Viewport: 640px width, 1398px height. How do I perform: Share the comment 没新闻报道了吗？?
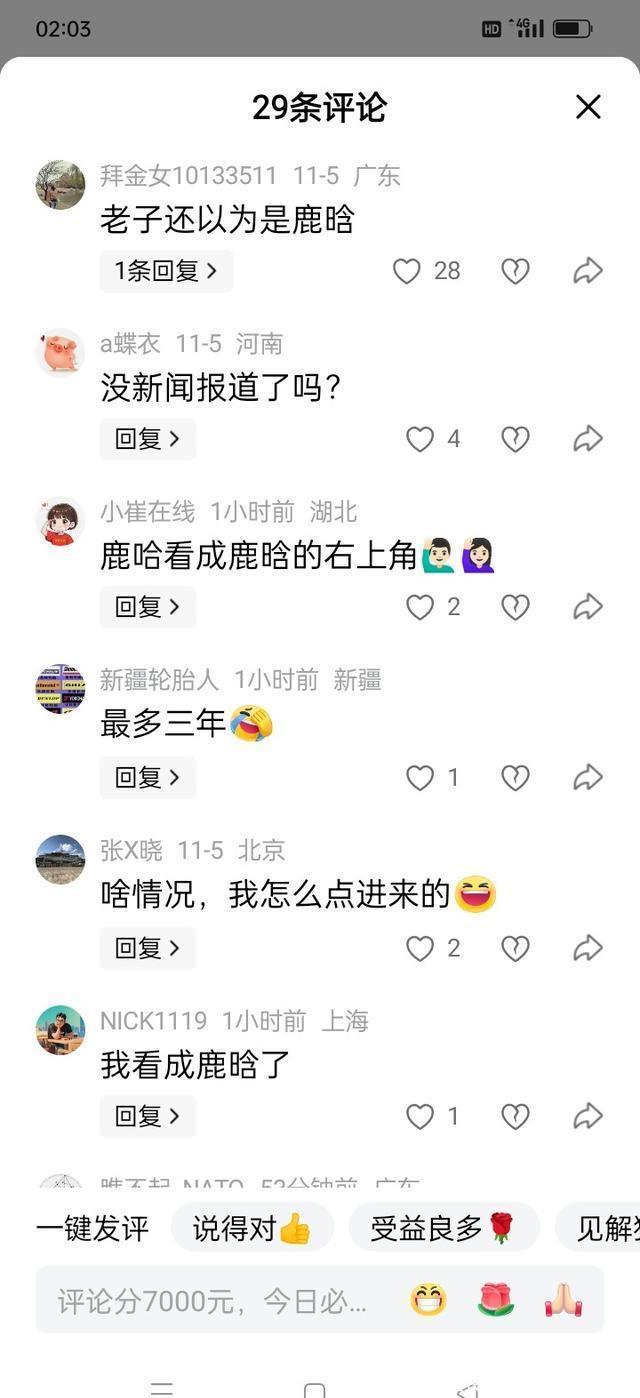588,439
